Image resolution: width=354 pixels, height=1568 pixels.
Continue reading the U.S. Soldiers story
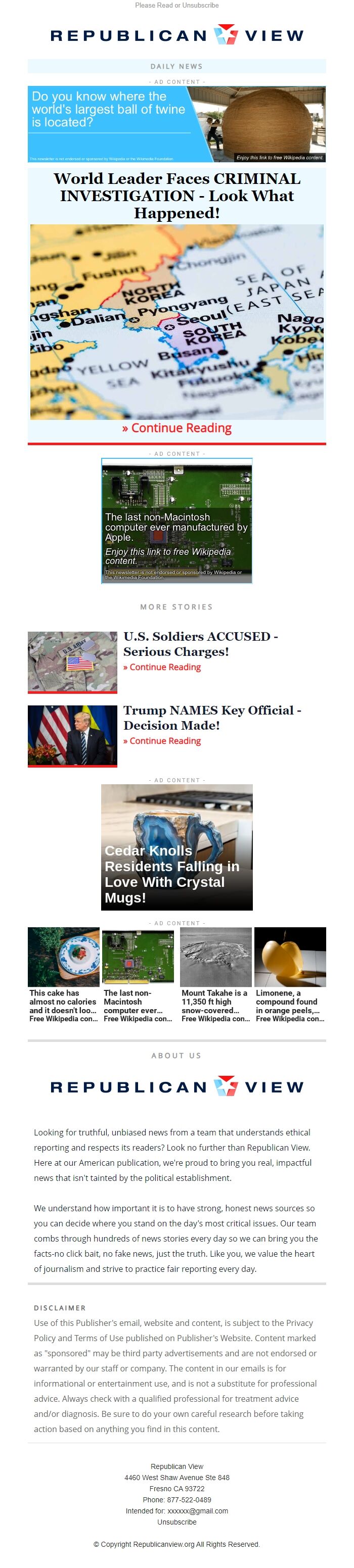click(x=162, y=667)
